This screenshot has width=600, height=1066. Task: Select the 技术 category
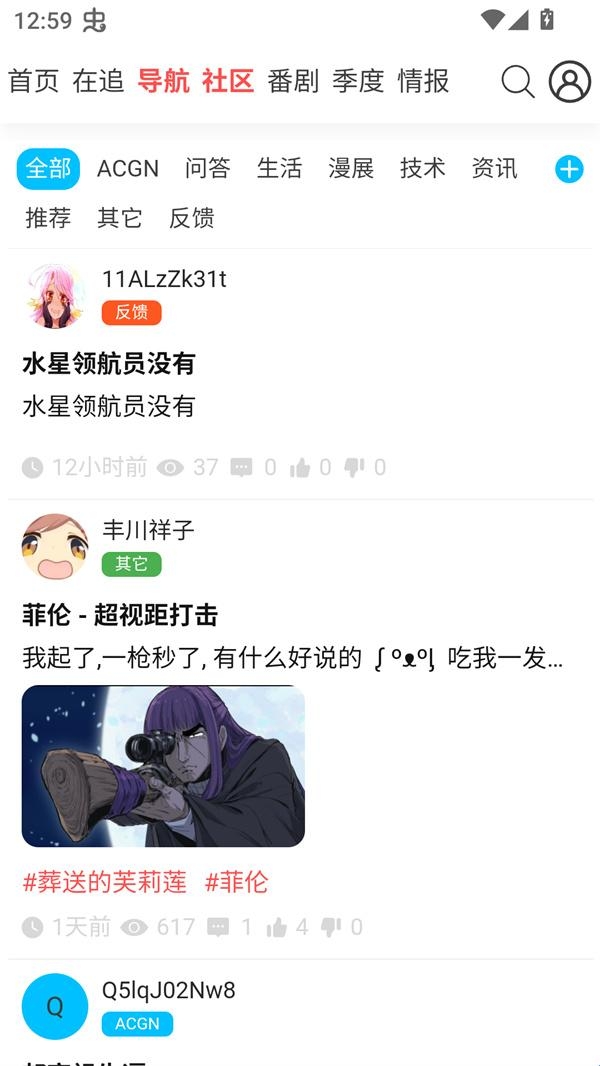[x=422, y=169]
